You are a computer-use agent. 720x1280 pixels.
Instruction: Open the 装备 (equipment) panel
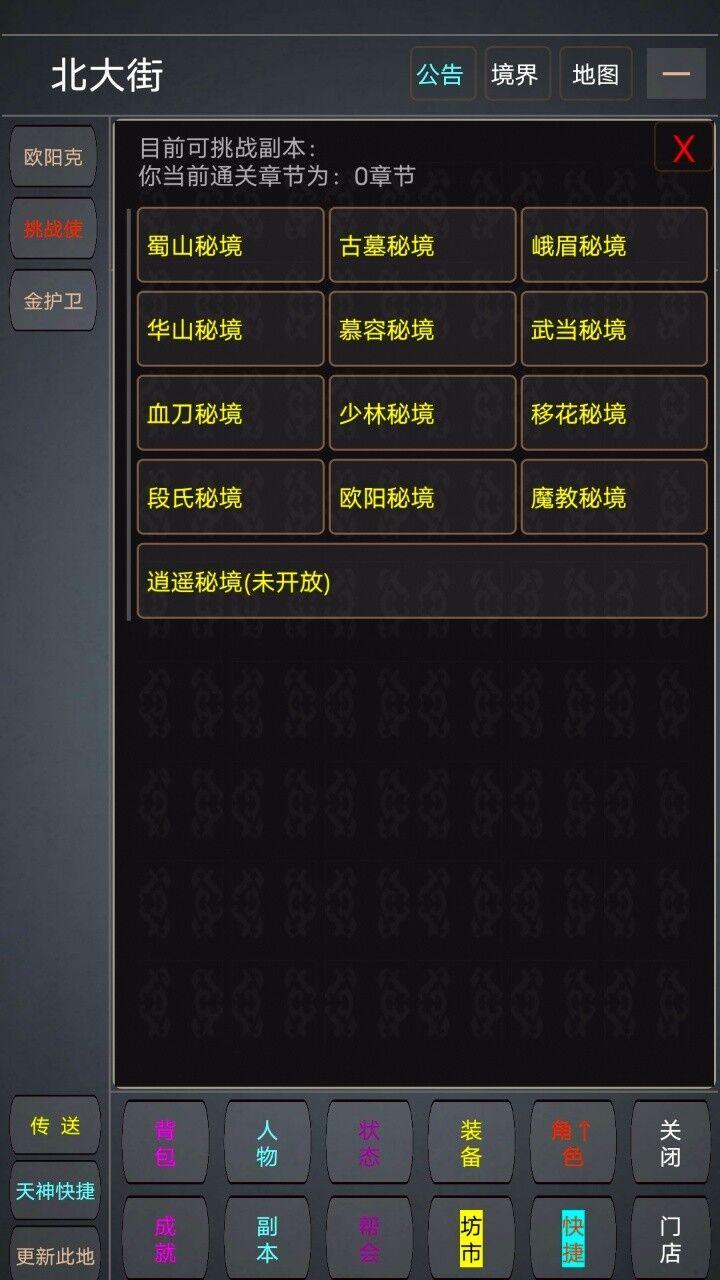(x=471, y=1142)
